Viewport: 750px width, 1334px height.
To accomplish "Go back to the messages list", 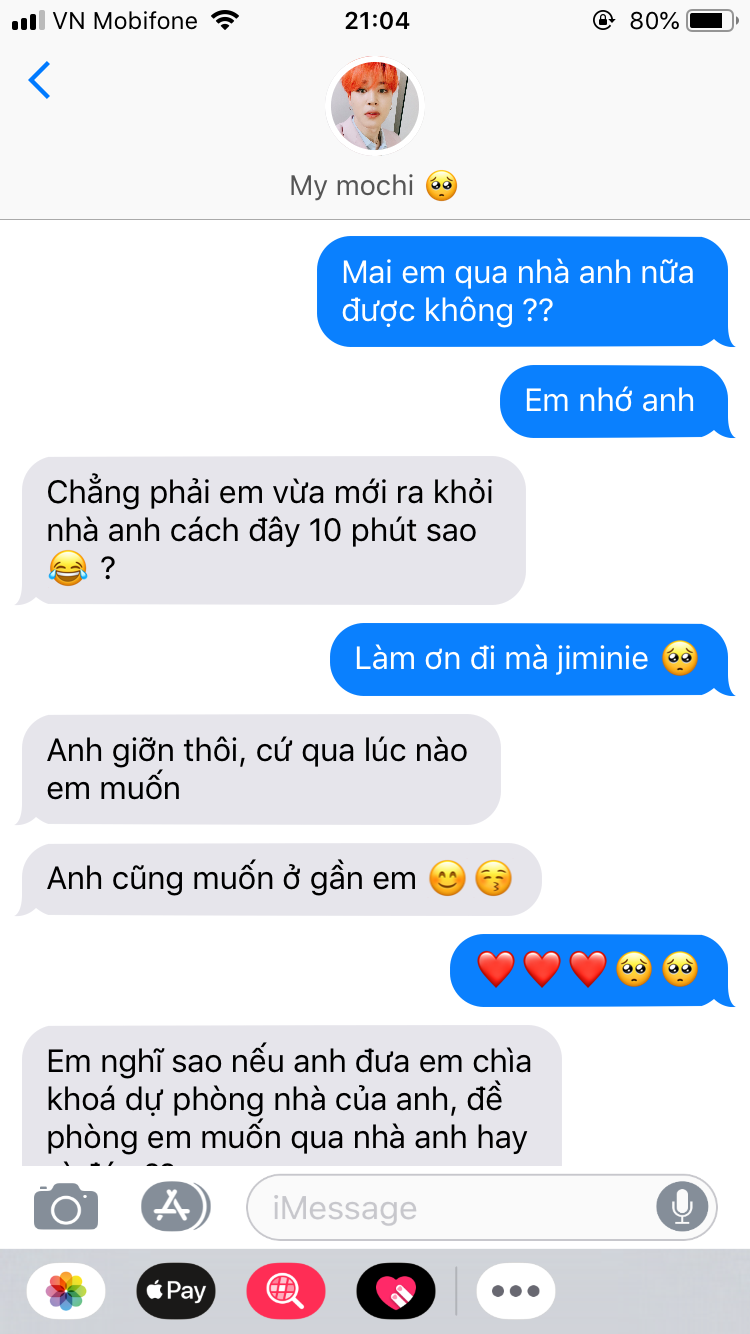I will (x=40, y=80).
